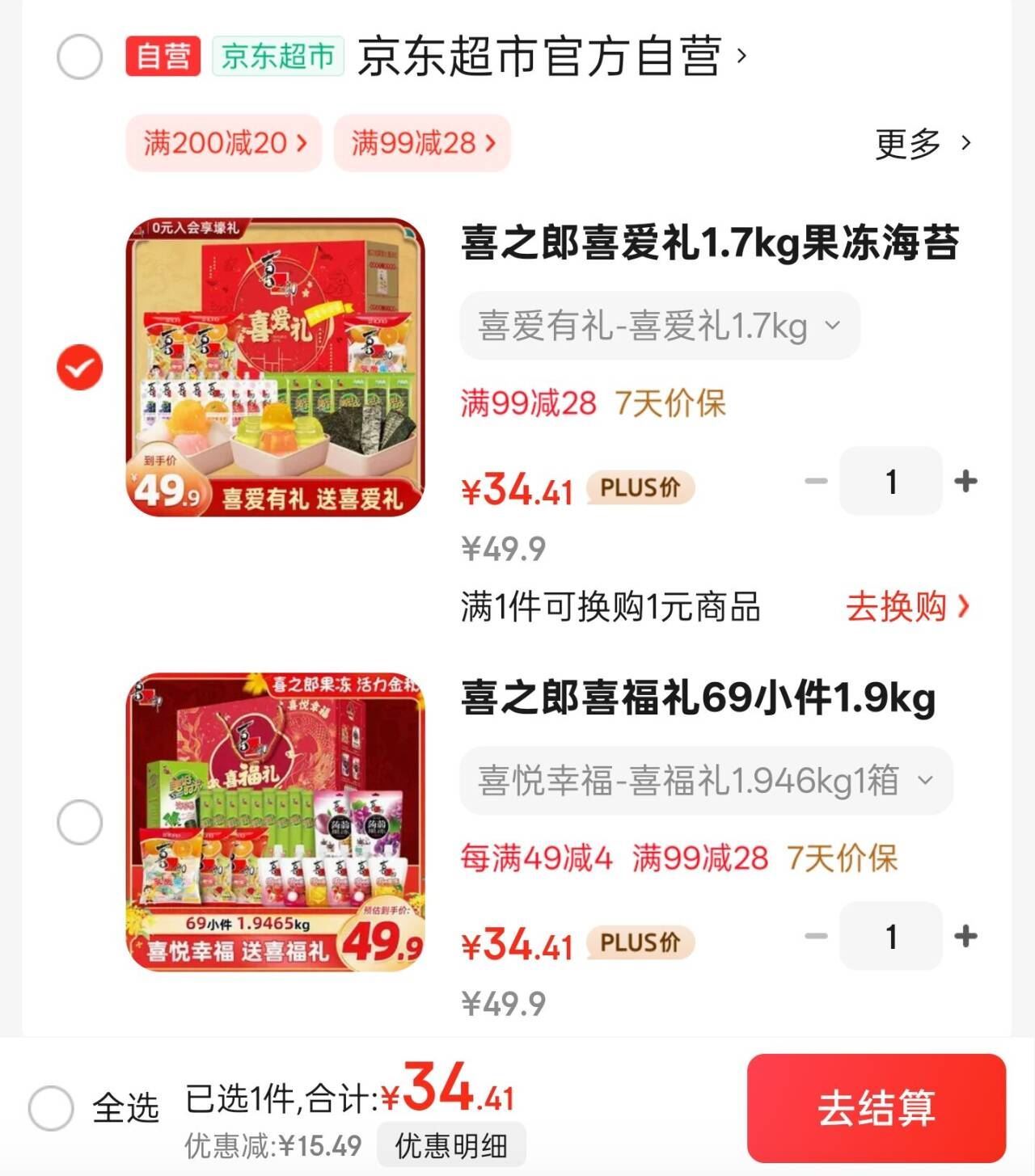
Task: Click the 京东超市 badge icon
Action: 278,57
